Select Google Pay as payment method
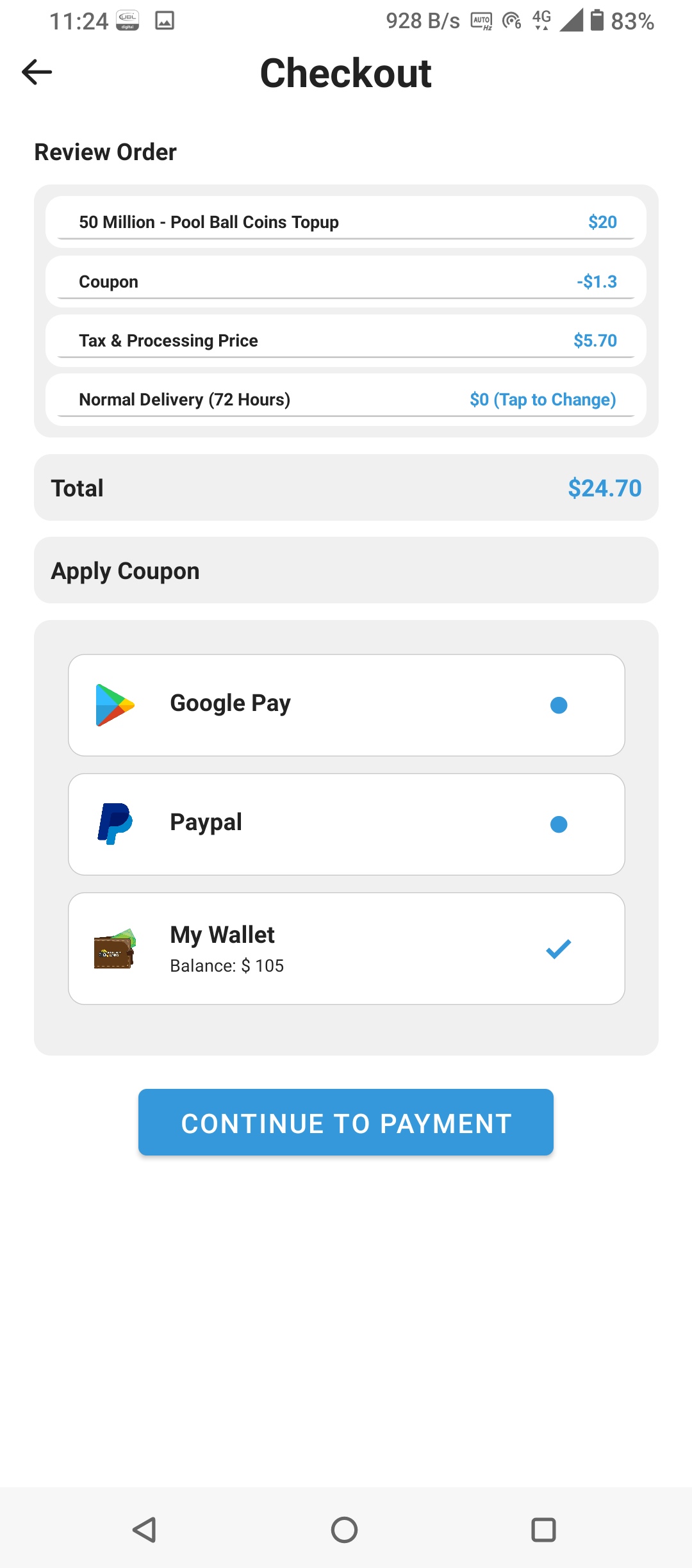Screen dimensions: 692x1568 point(346,705)
